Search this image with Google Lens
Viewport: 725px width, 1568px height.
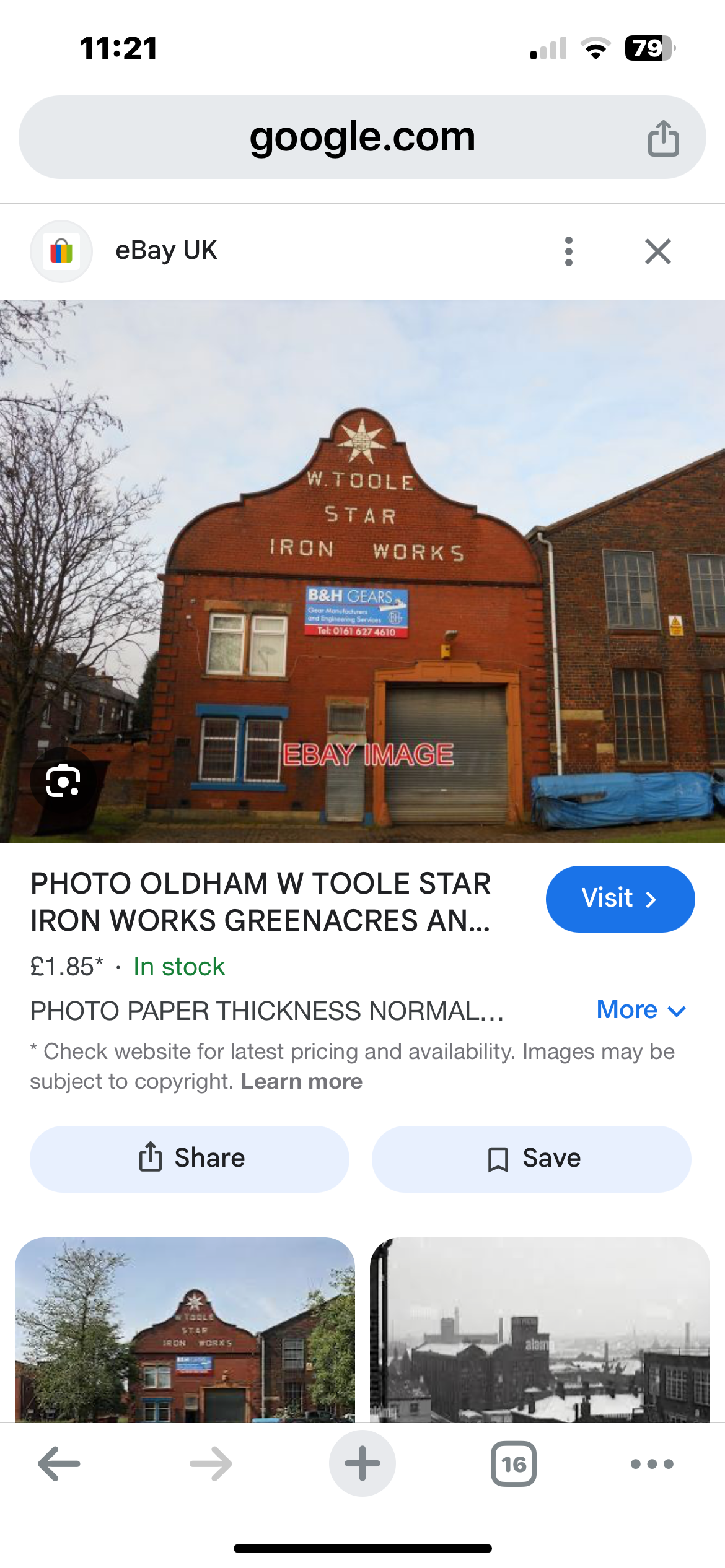(63, 780)
